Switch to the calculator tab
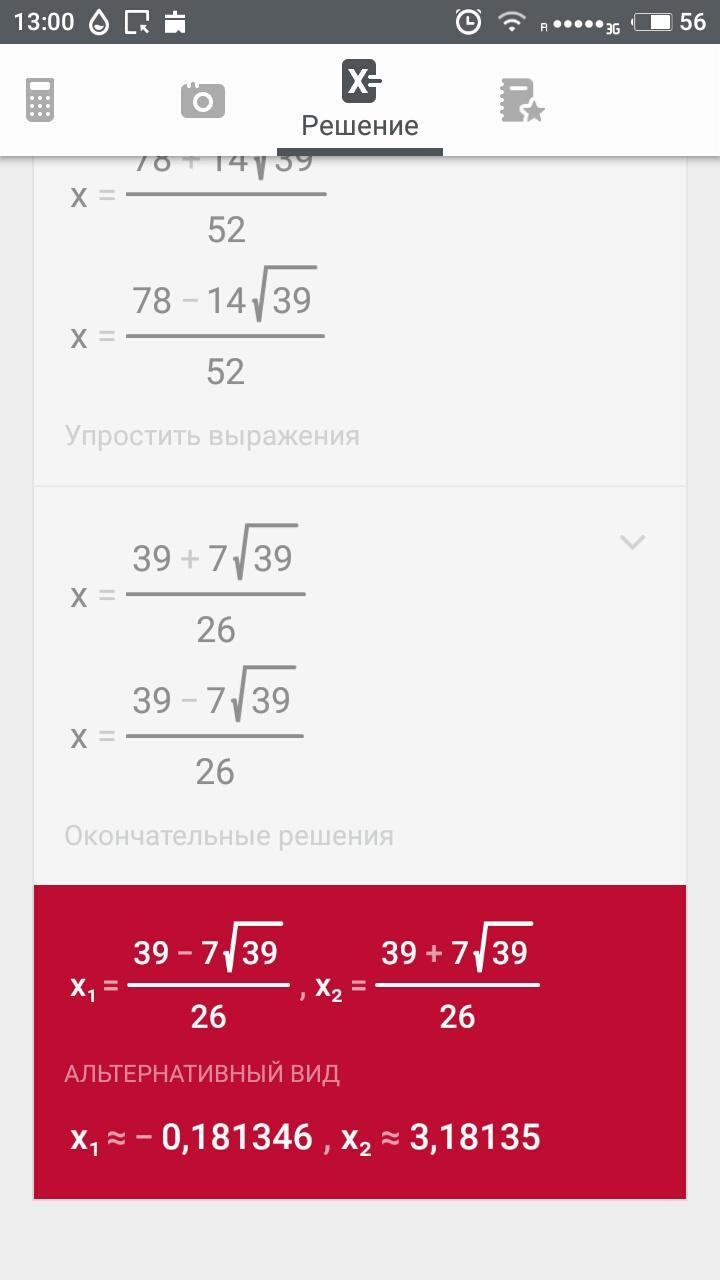720x1280 pixels. click(x=40, y=100)
